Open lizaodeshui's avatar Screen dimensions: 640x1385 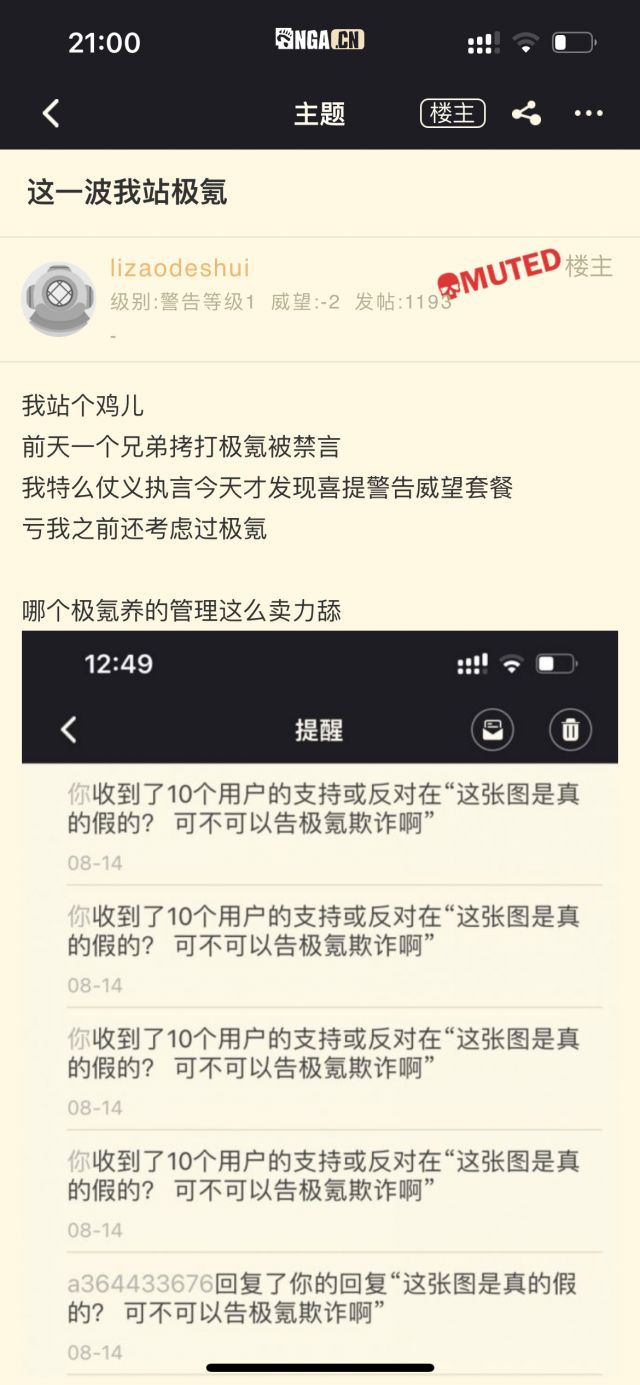point(59,299)
